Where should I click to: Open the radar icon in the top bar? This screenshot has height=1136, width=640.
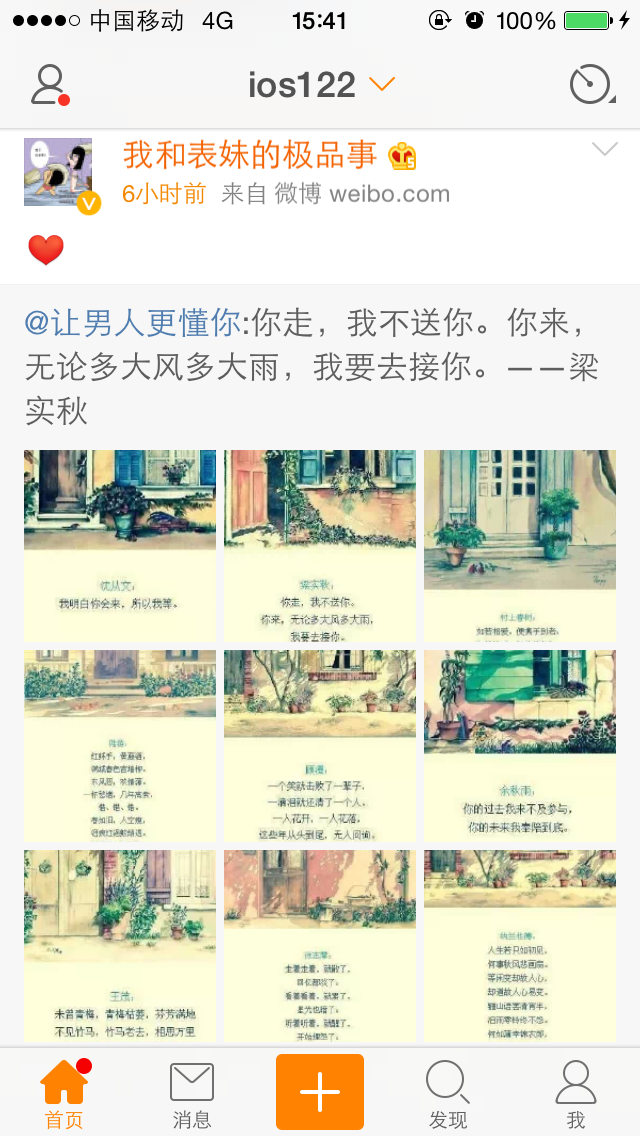click(589, 85)
